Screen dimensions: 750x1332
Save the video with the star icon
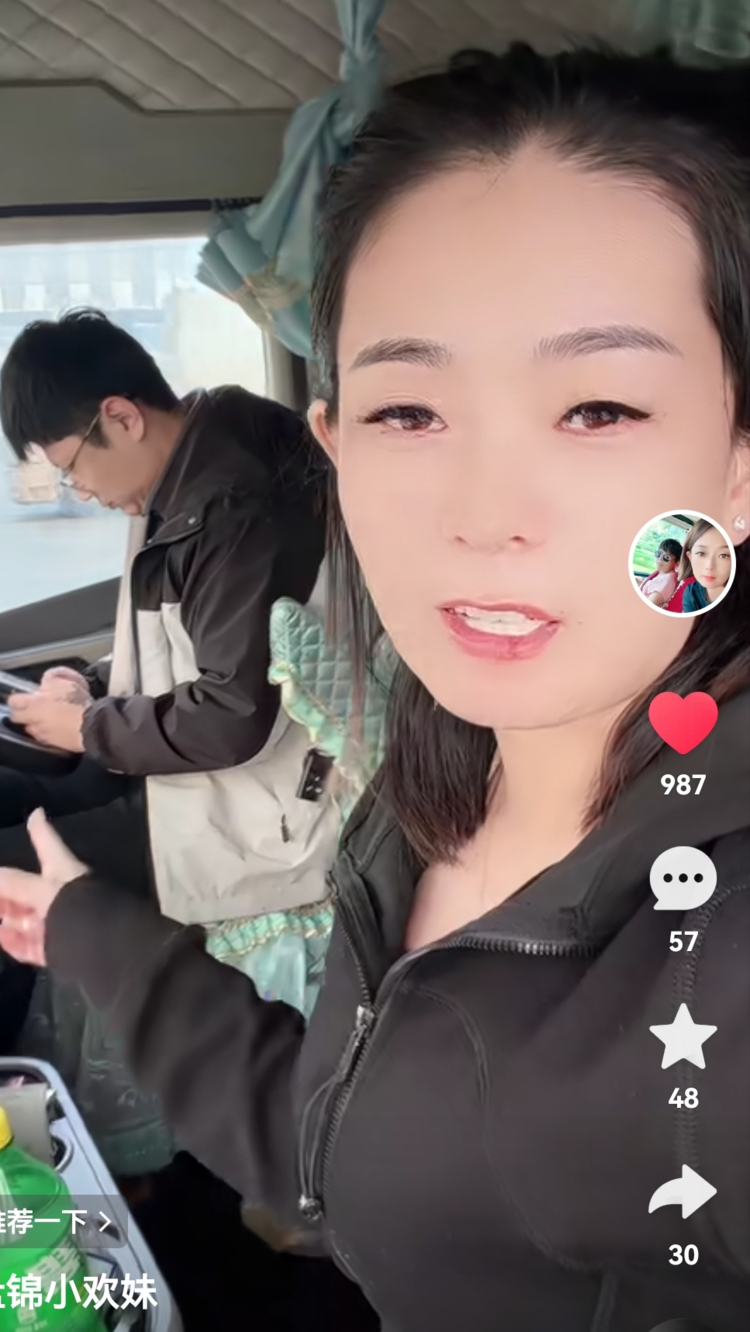click(x=683, y=1037)
